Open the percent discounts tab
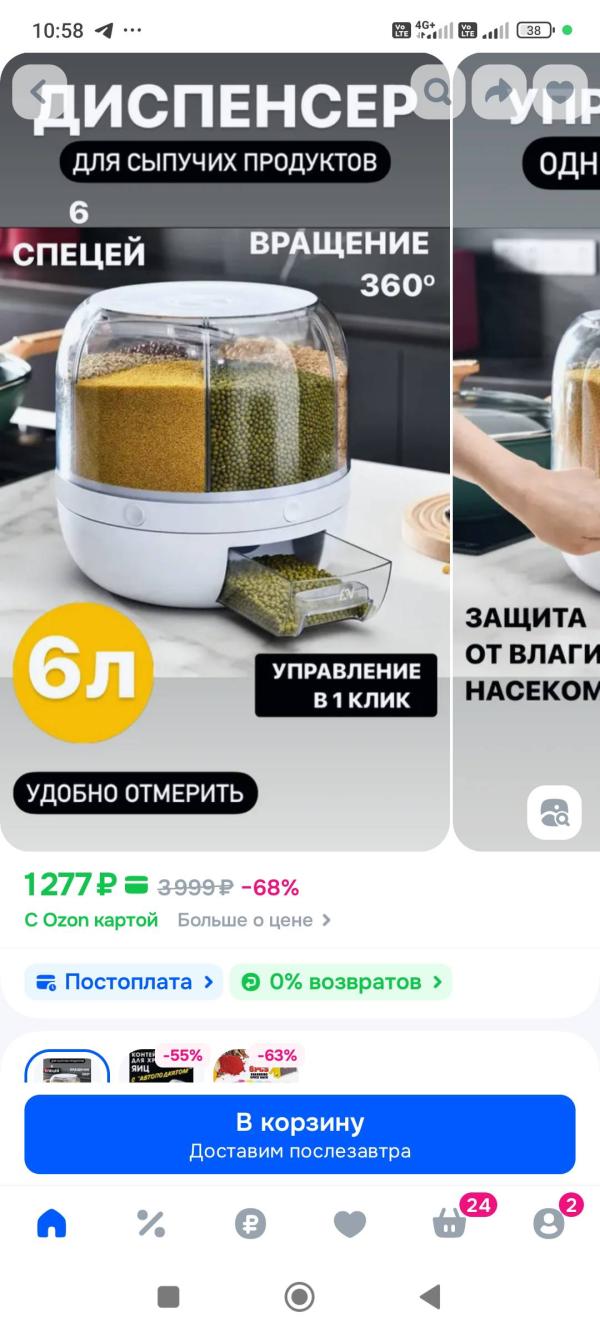This screenshot has width=600, height=1332. coord(151,1224)
